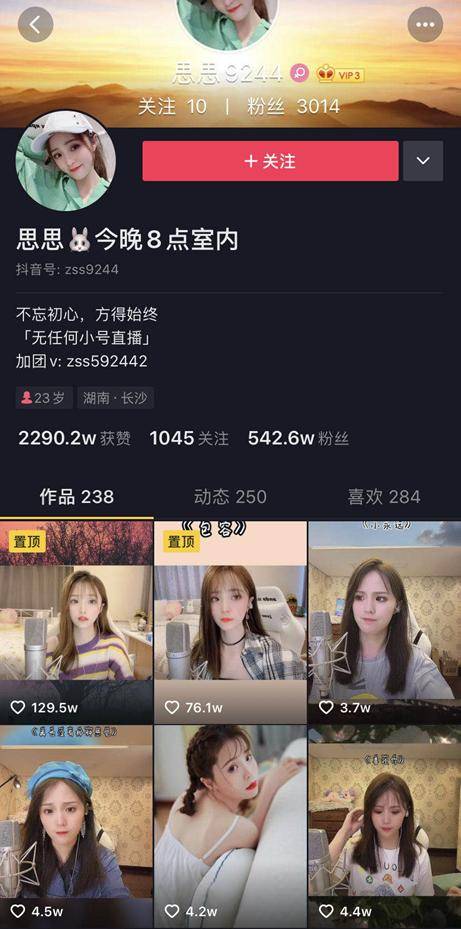Image resolution: width=461 pixels, height=929 pixels.
Task: Expand the dropdown arrow beside follow button
Action: (423, 161)
